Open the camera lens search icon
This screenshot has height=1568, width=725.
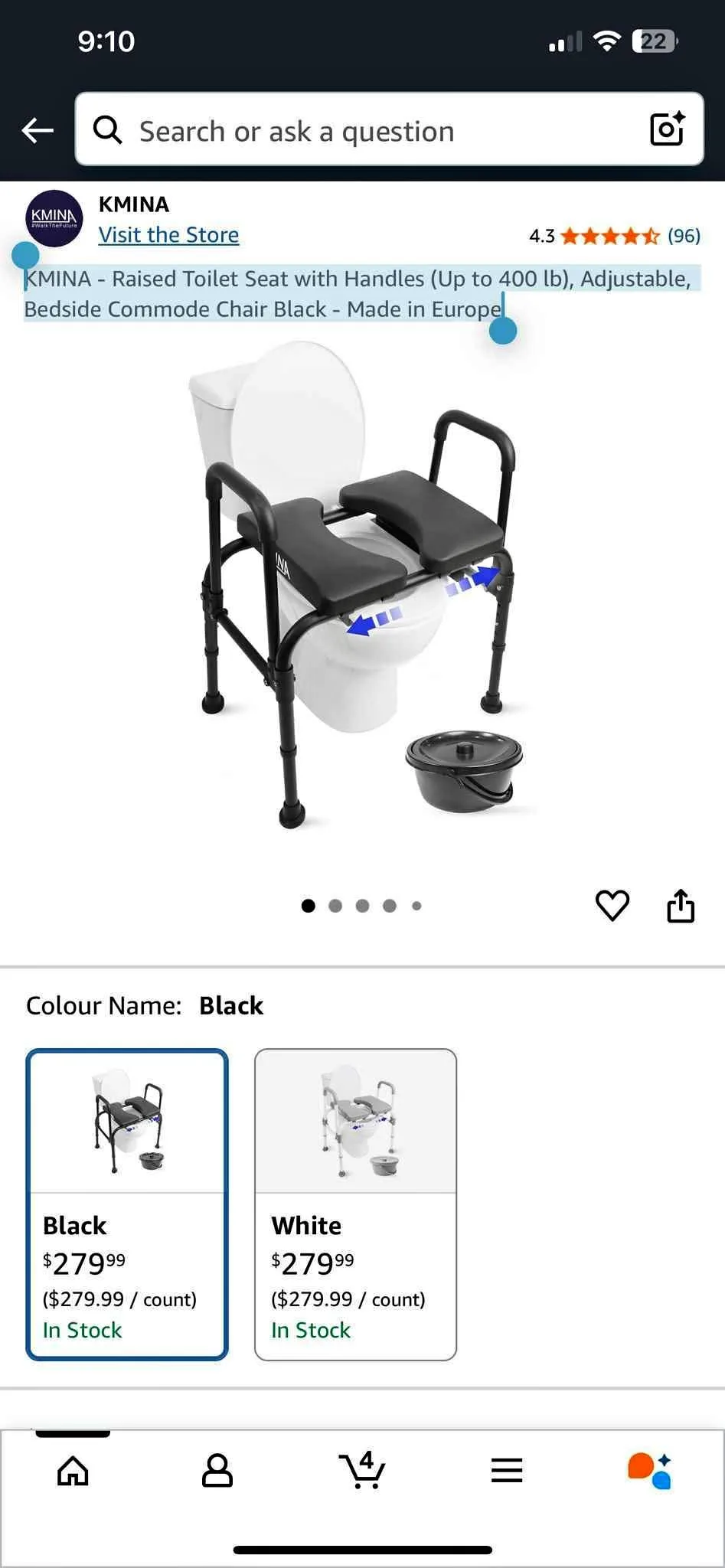point(666,129)
